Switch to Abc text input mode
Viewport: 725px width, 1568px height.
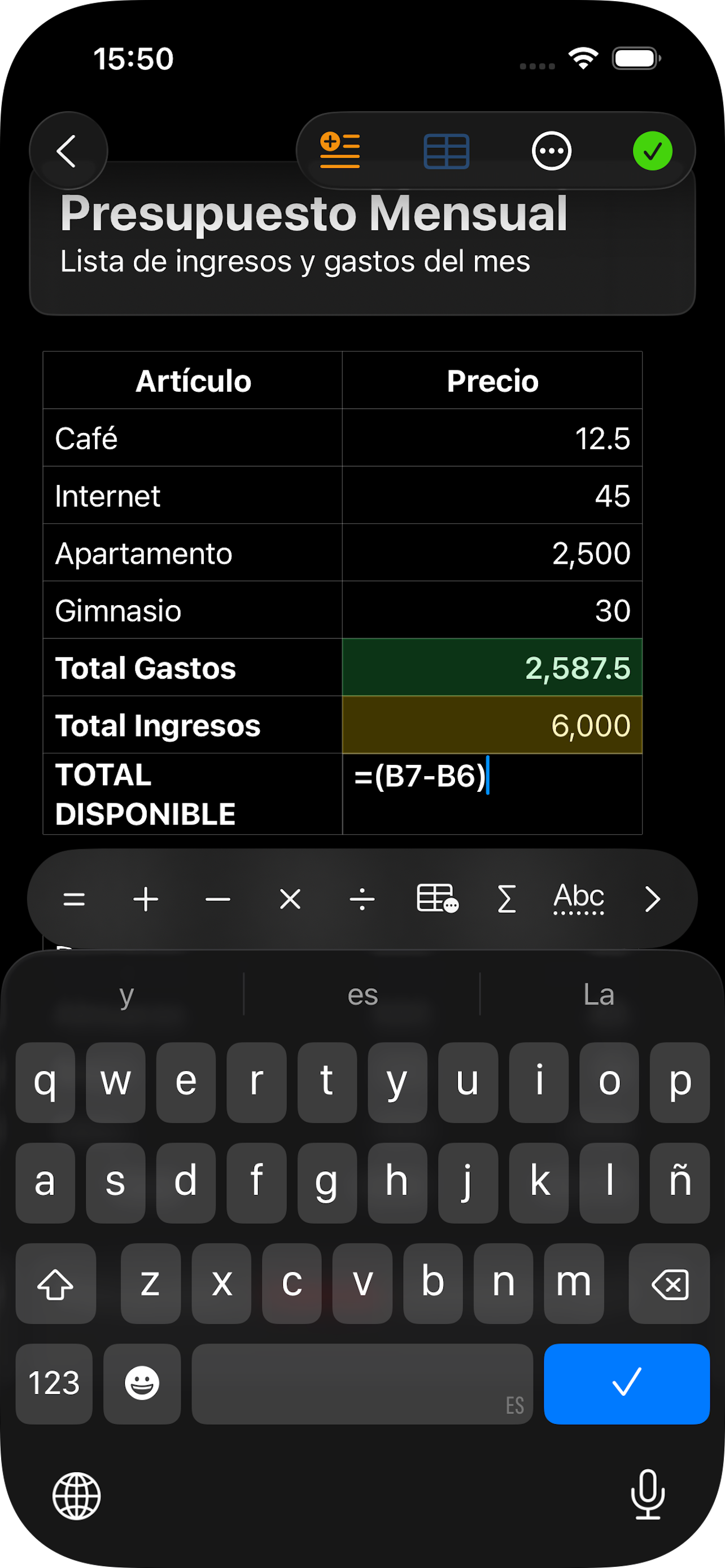(578, 898)
